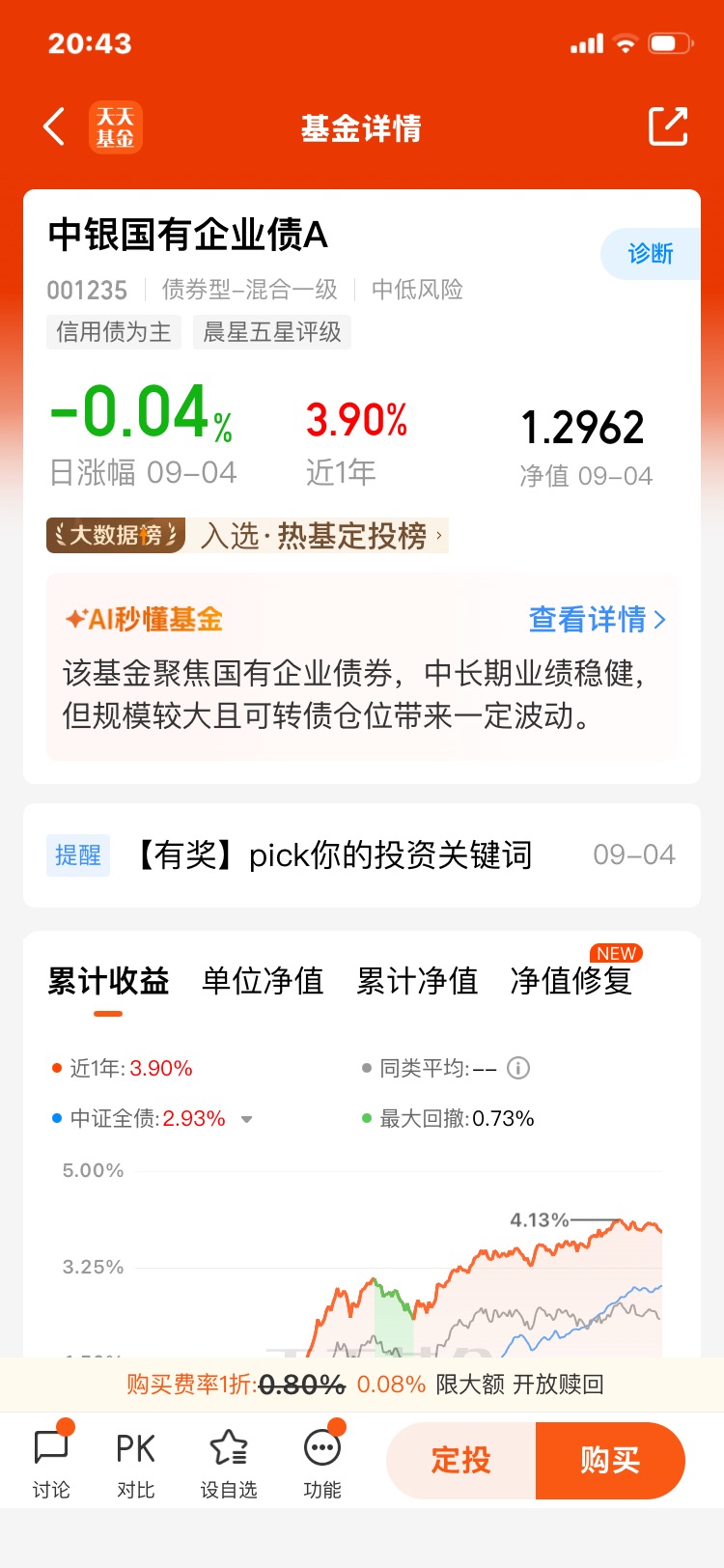Switch to the 单位净值 tab
Screen dimensions: 724x1568
click(x=263, y=981)
